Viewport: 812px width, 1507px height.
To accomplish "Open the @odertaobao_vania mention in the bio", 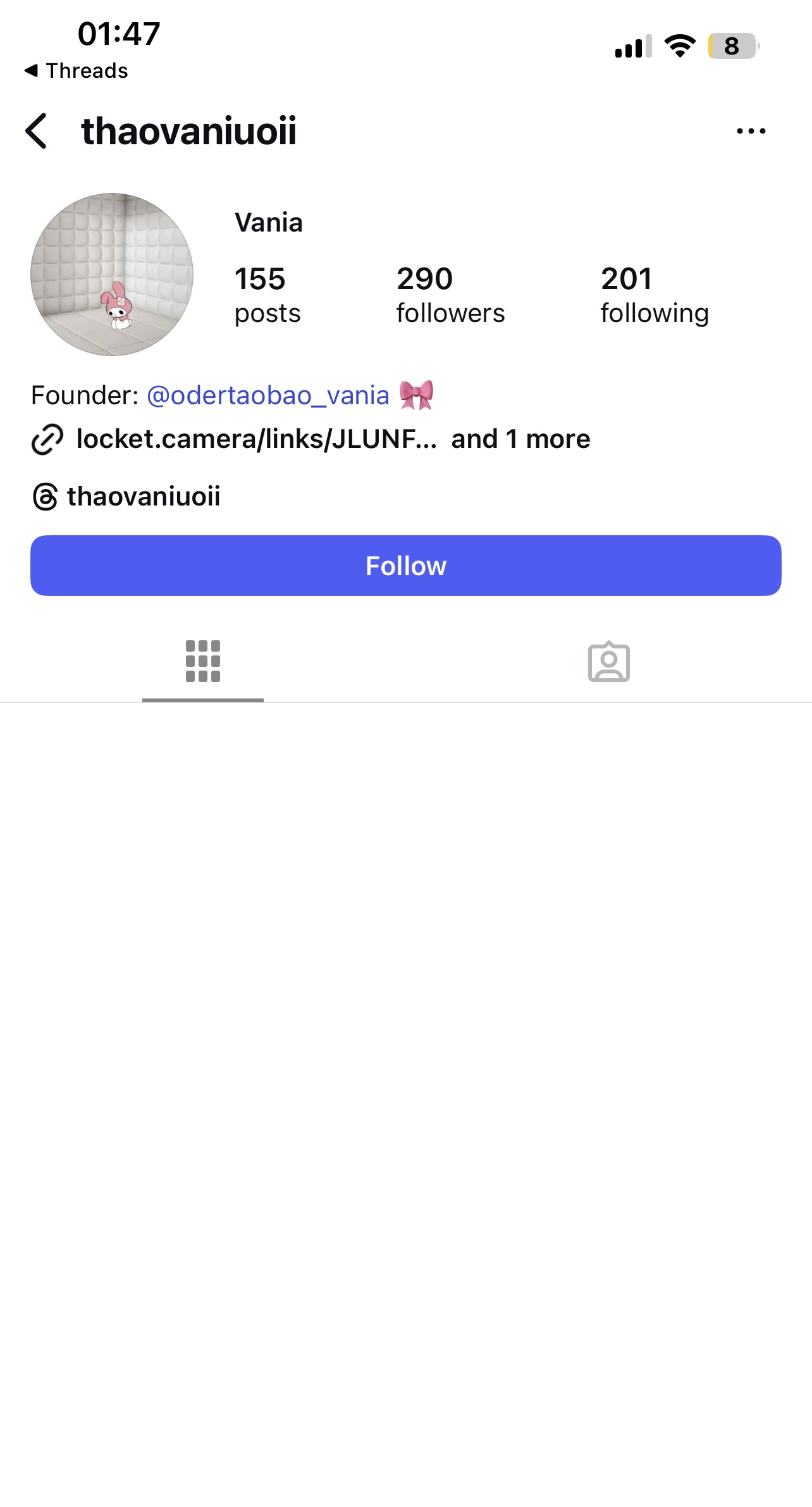I will click(x=268, y=395).
